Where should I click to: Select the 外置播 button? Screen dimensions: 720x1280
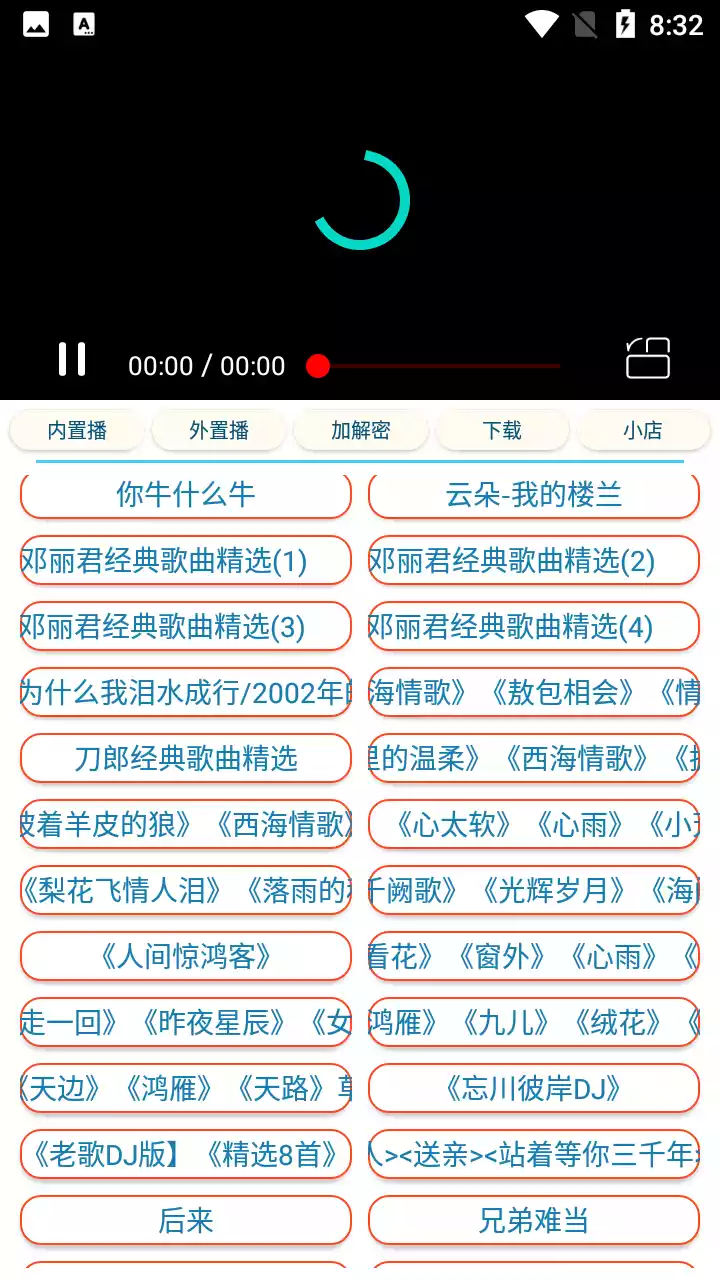219,430
